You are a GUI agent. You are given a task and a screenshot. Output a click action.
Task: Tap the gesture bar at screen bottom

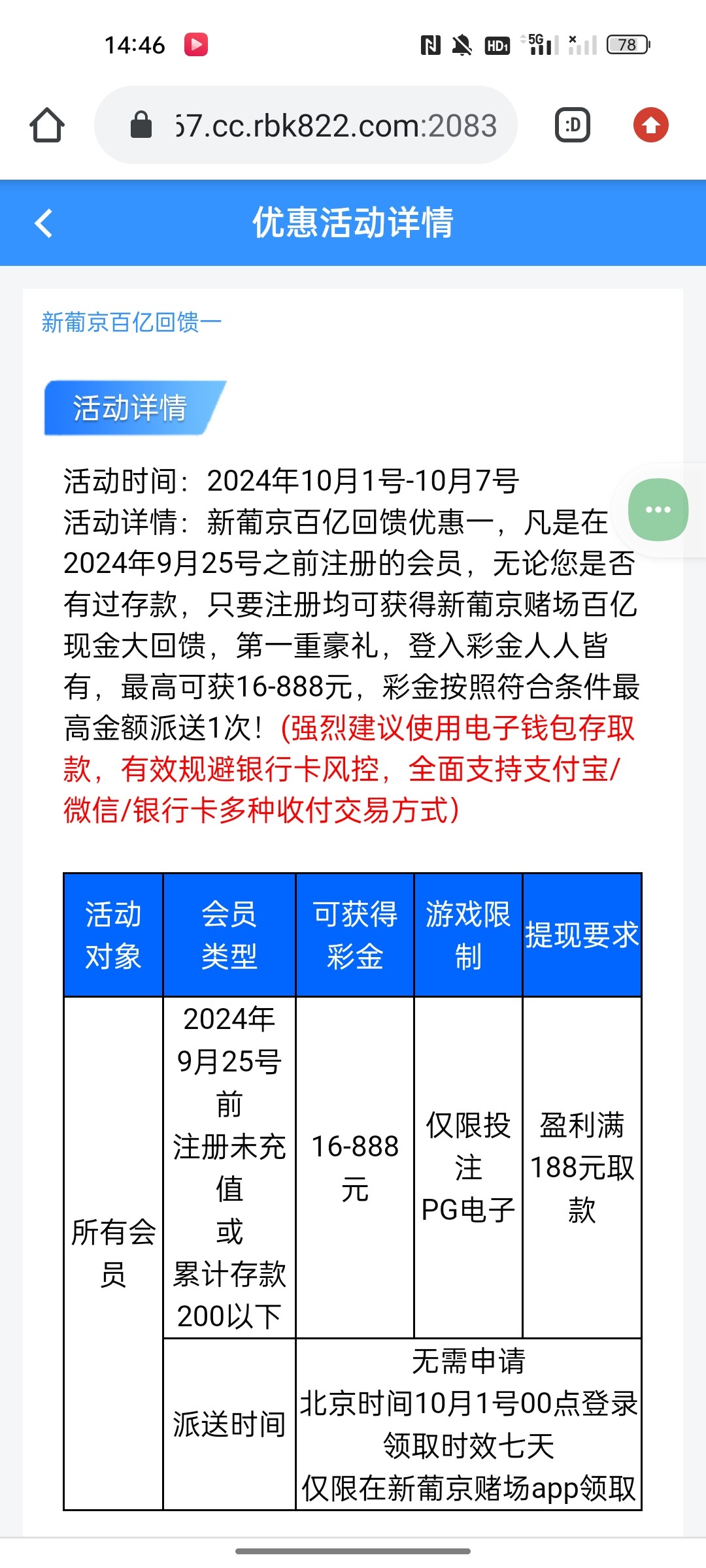(x=353, y=1550)
